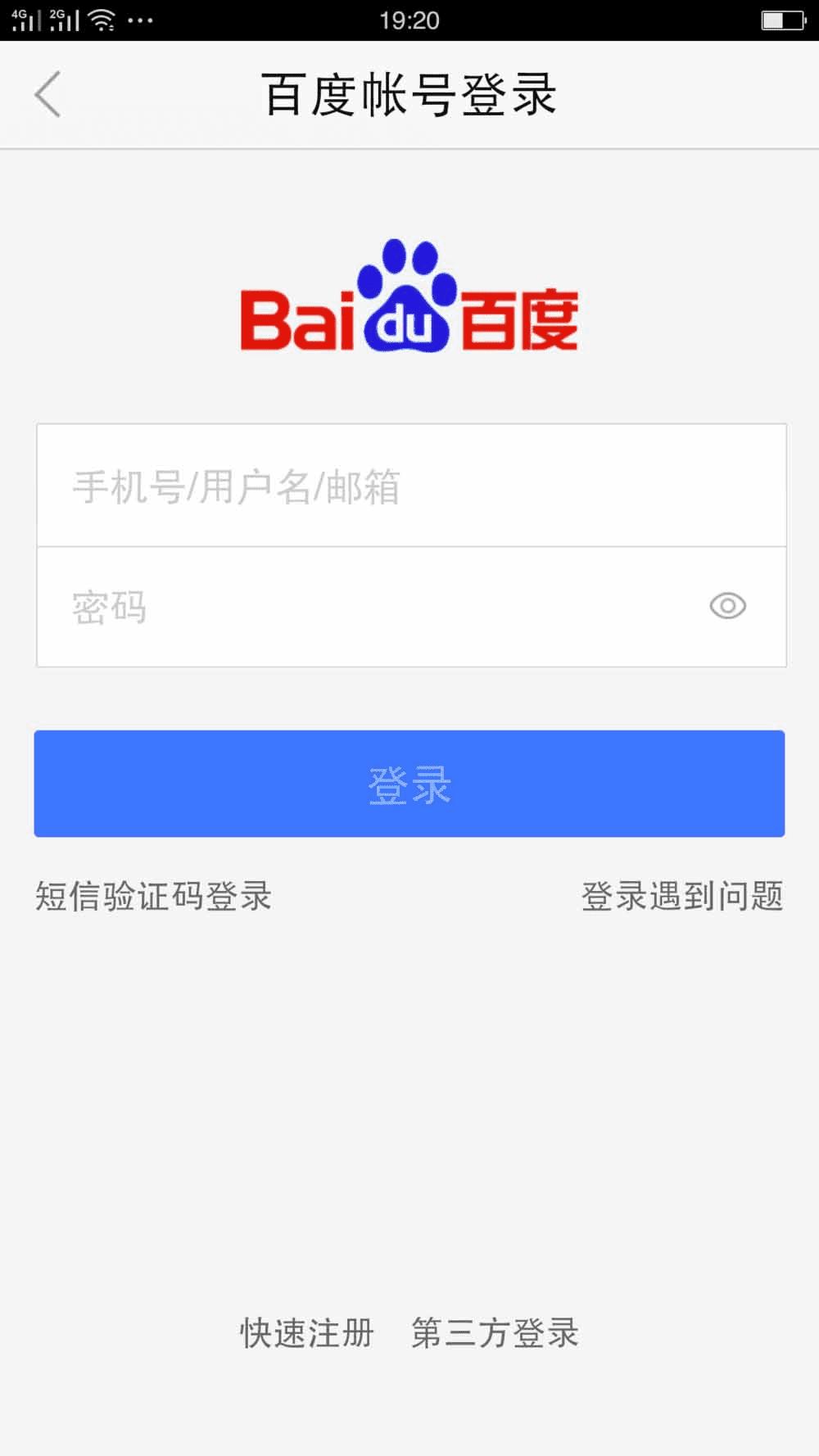Tap the blue 登录 button
The height and width of the screenshot is (1456, 819).
(409, 784)
